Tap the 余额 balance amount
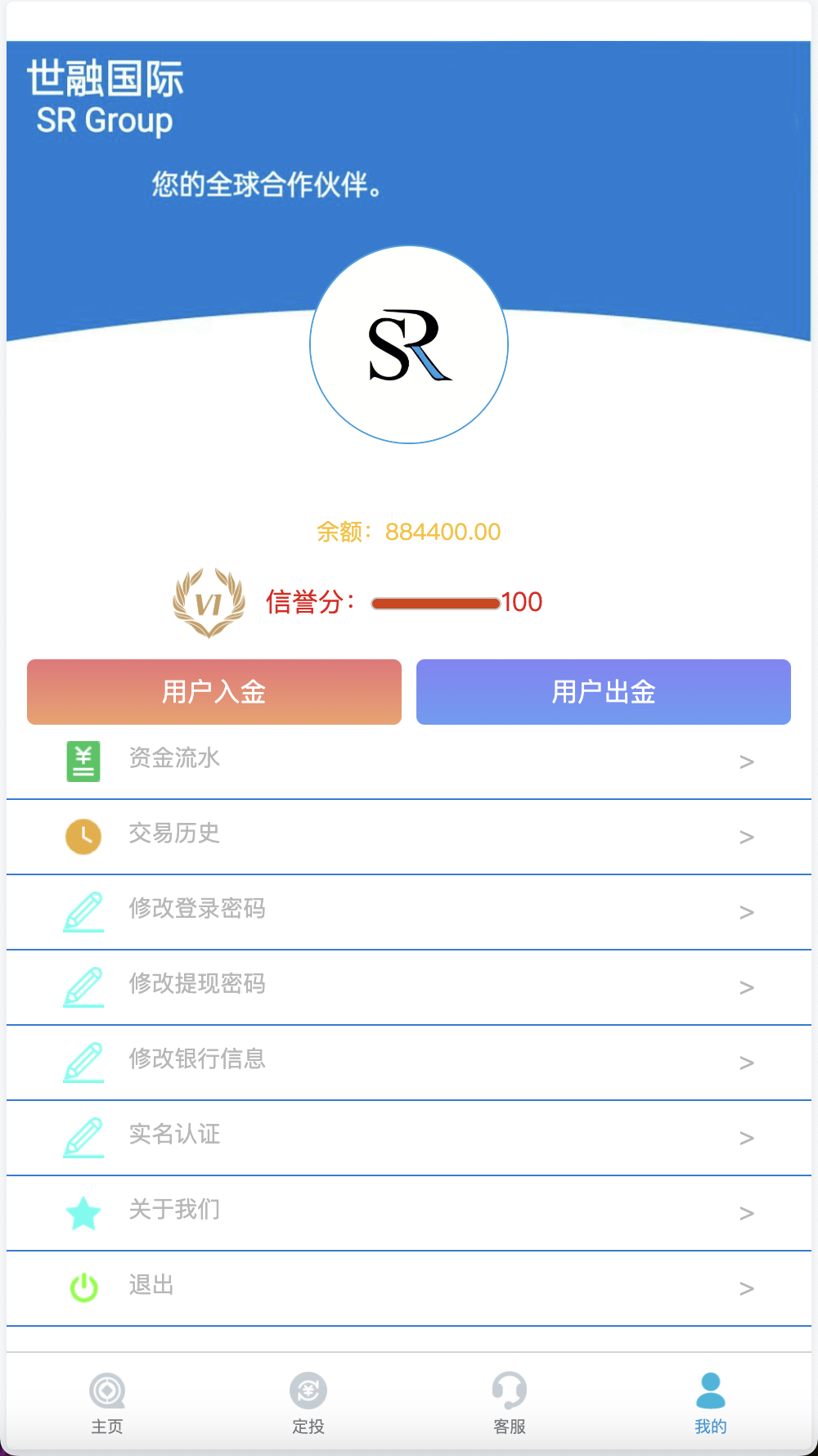The image size is (818, 1456). pos(443,532)
